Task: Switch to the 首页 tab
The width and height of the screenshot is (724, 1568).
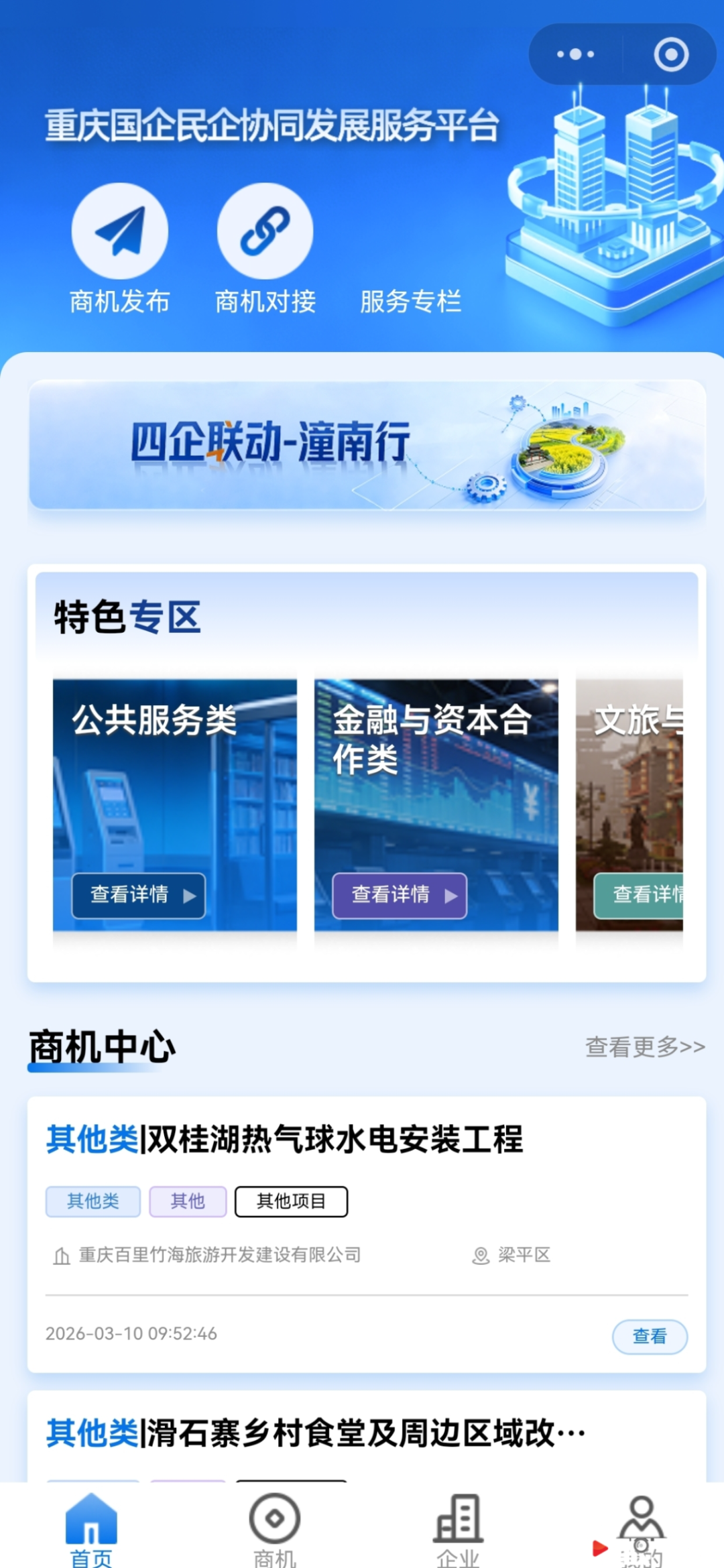Action: click(91, 1530)
